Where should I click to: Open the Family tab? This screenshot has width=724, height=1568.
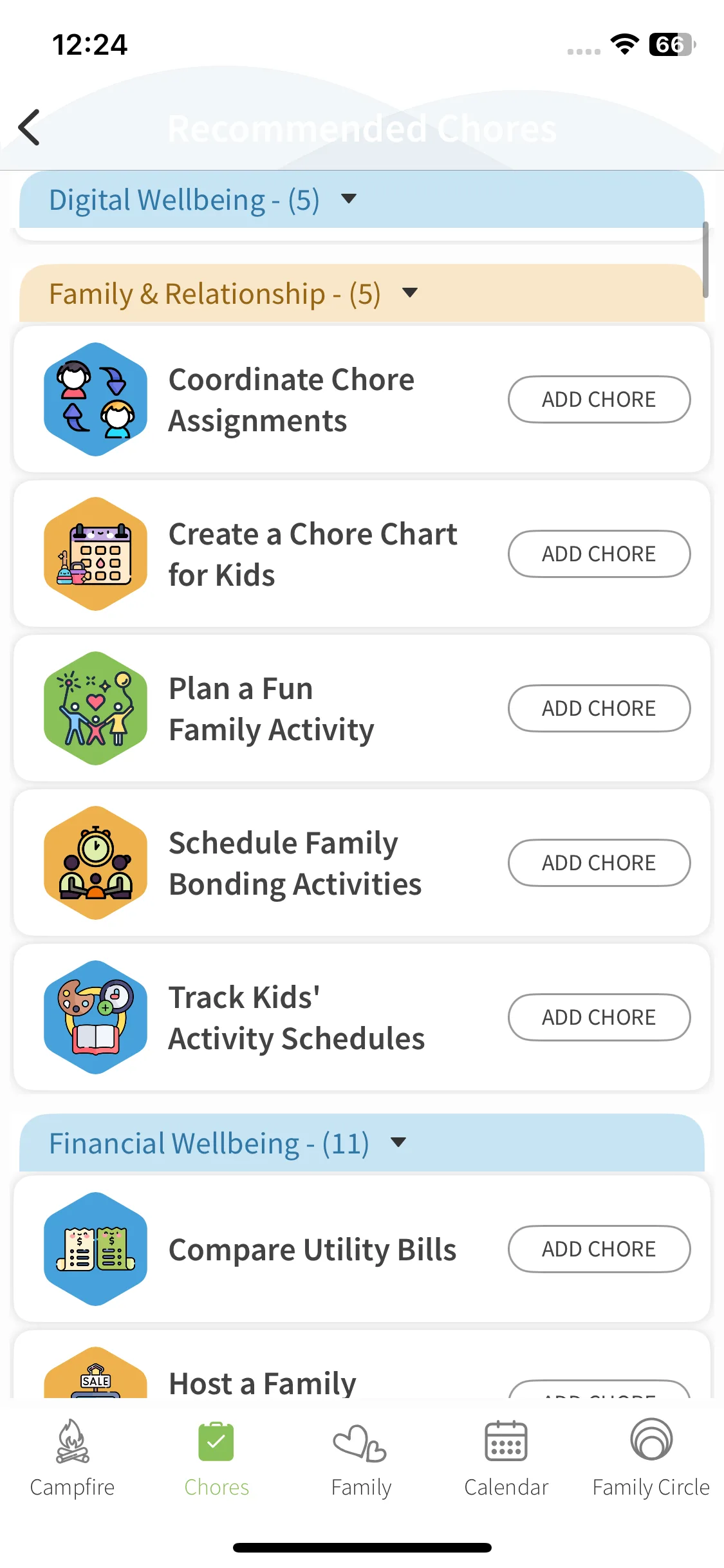coord(361,1459)
